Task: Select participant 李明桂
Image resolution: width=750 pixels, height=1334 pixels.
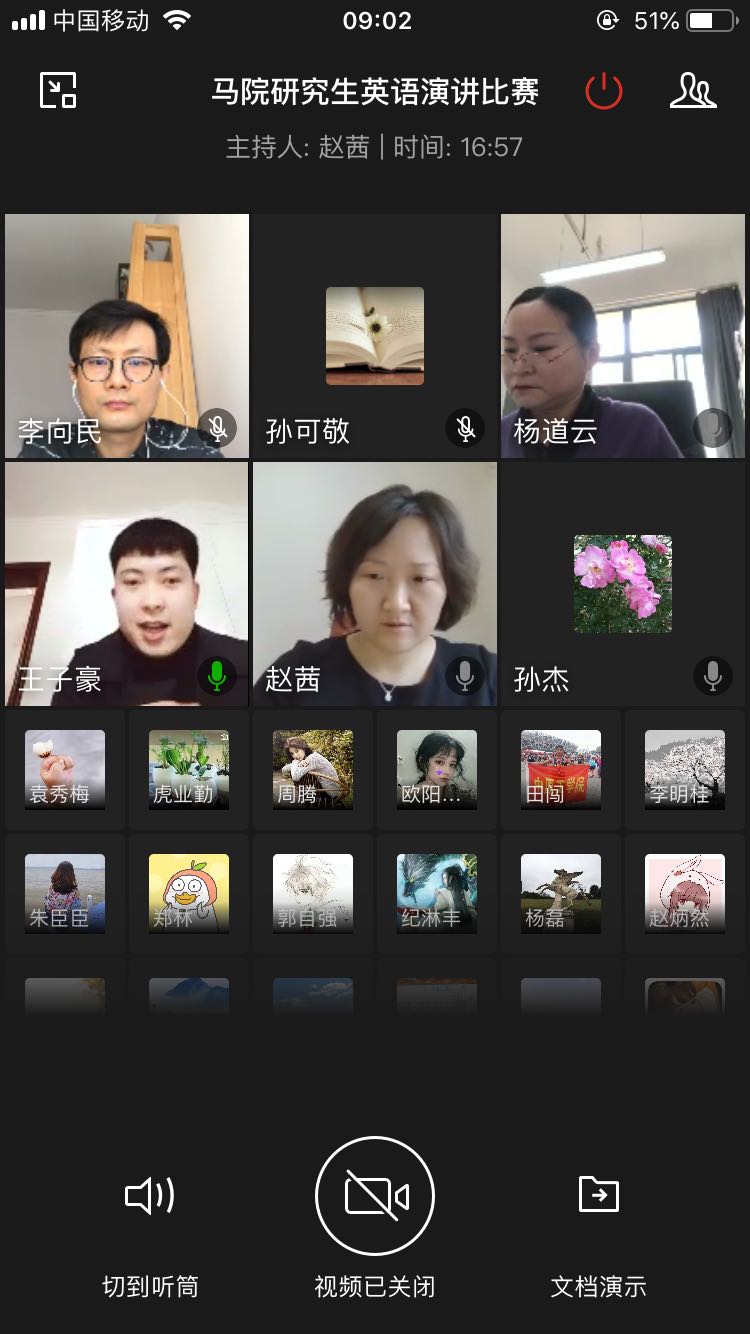Action: (x=685, y=769)
